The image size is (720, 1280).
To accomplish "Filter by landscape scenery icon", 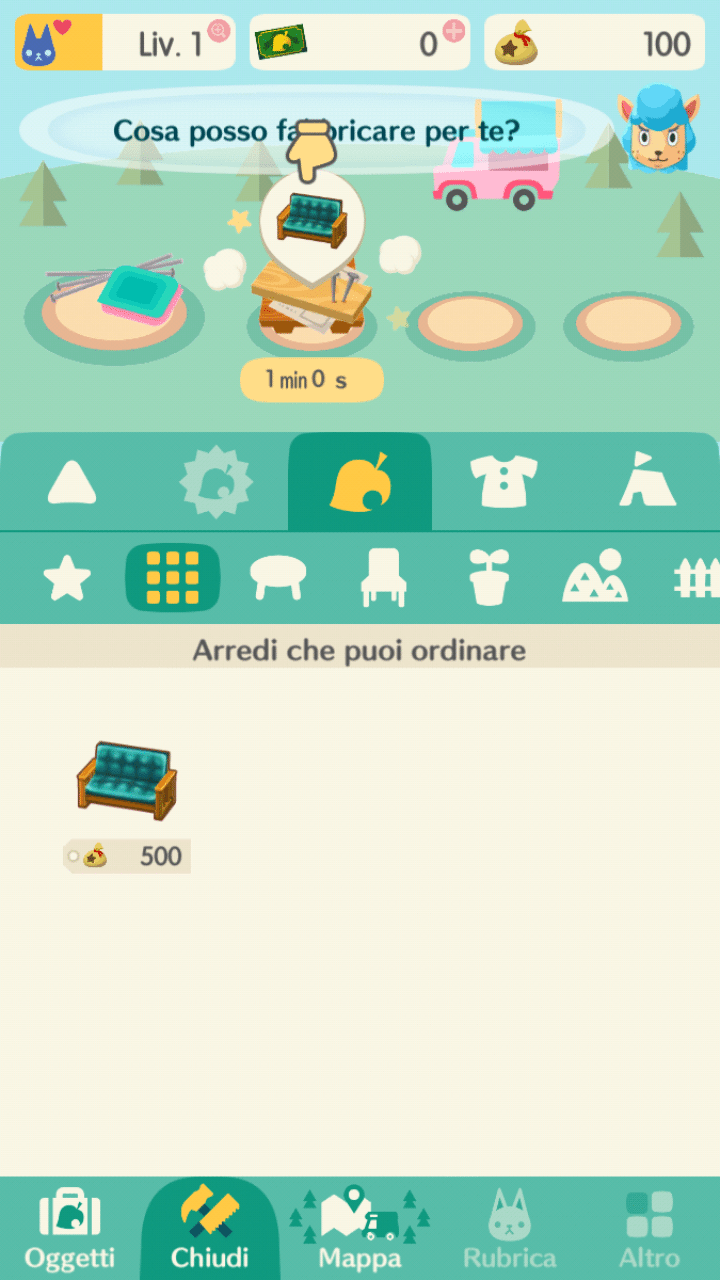I will tap(595, 578).
